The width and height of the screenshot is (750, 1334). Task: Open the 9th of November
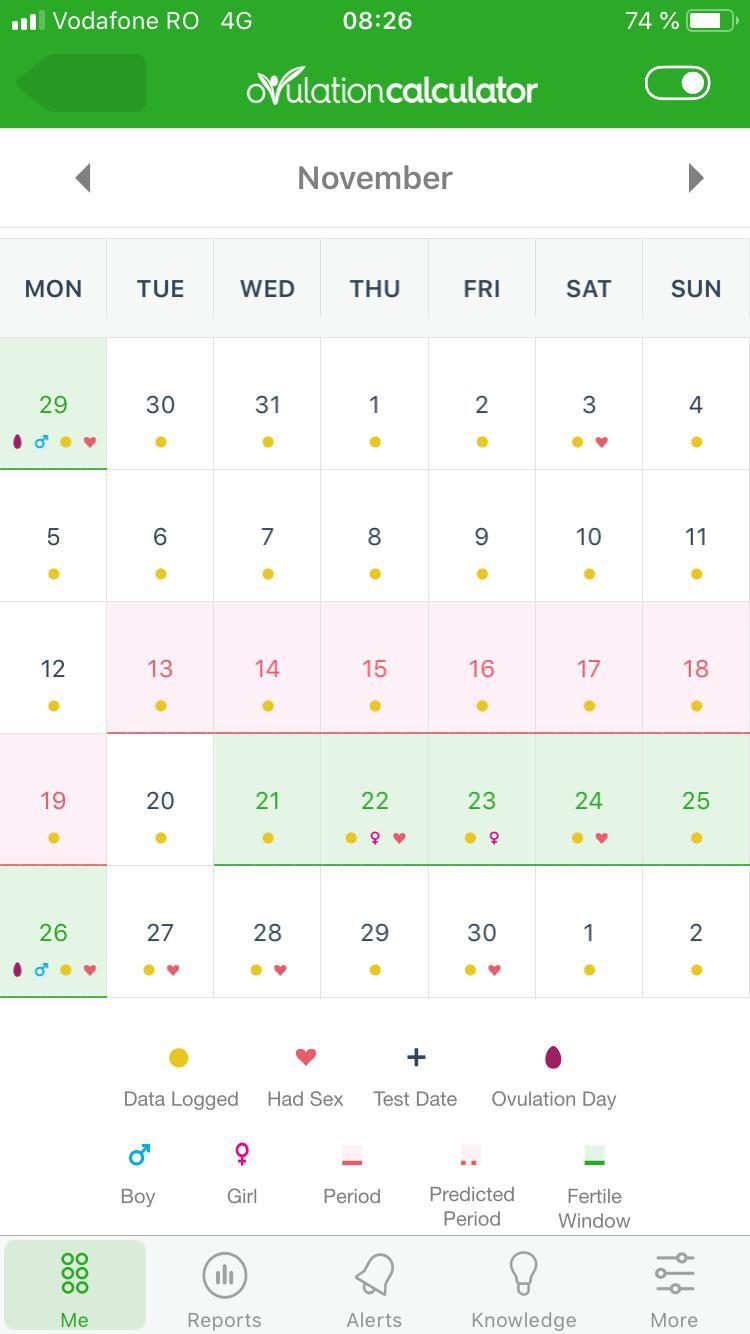coord(482,536)
